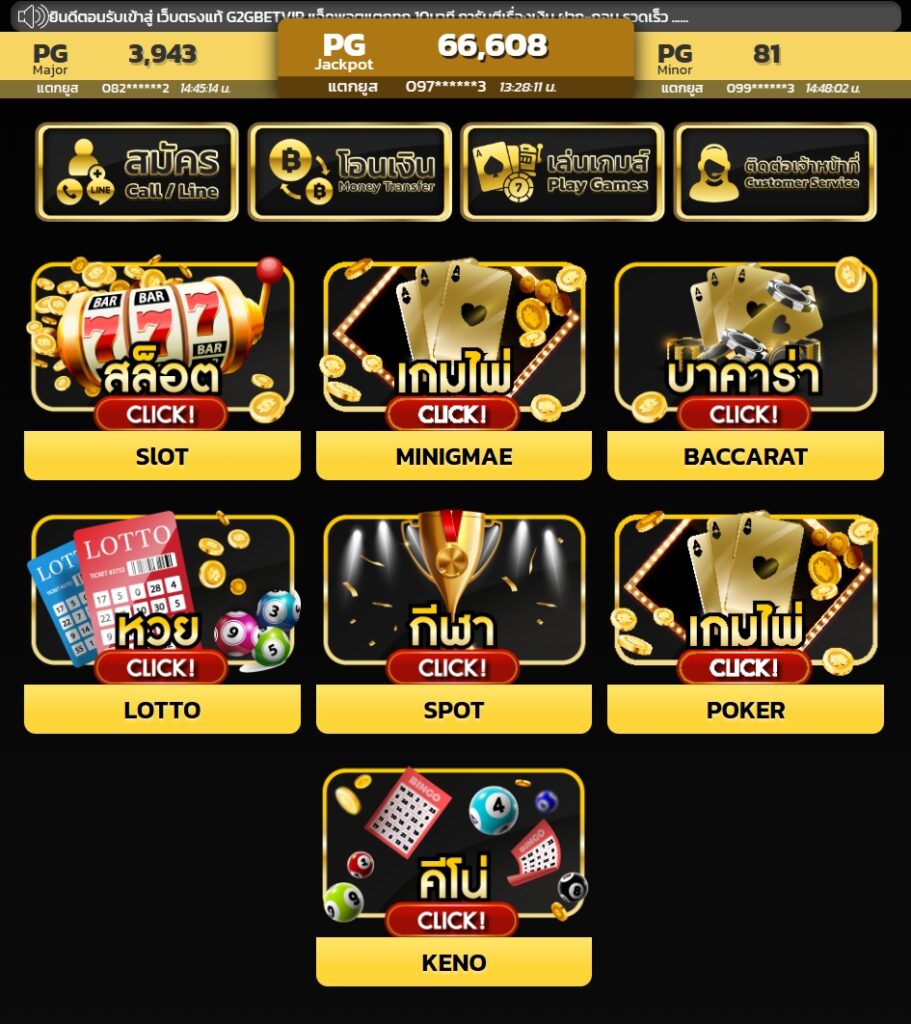
Task: Open the SPOT section label
Action: (453, 709)
